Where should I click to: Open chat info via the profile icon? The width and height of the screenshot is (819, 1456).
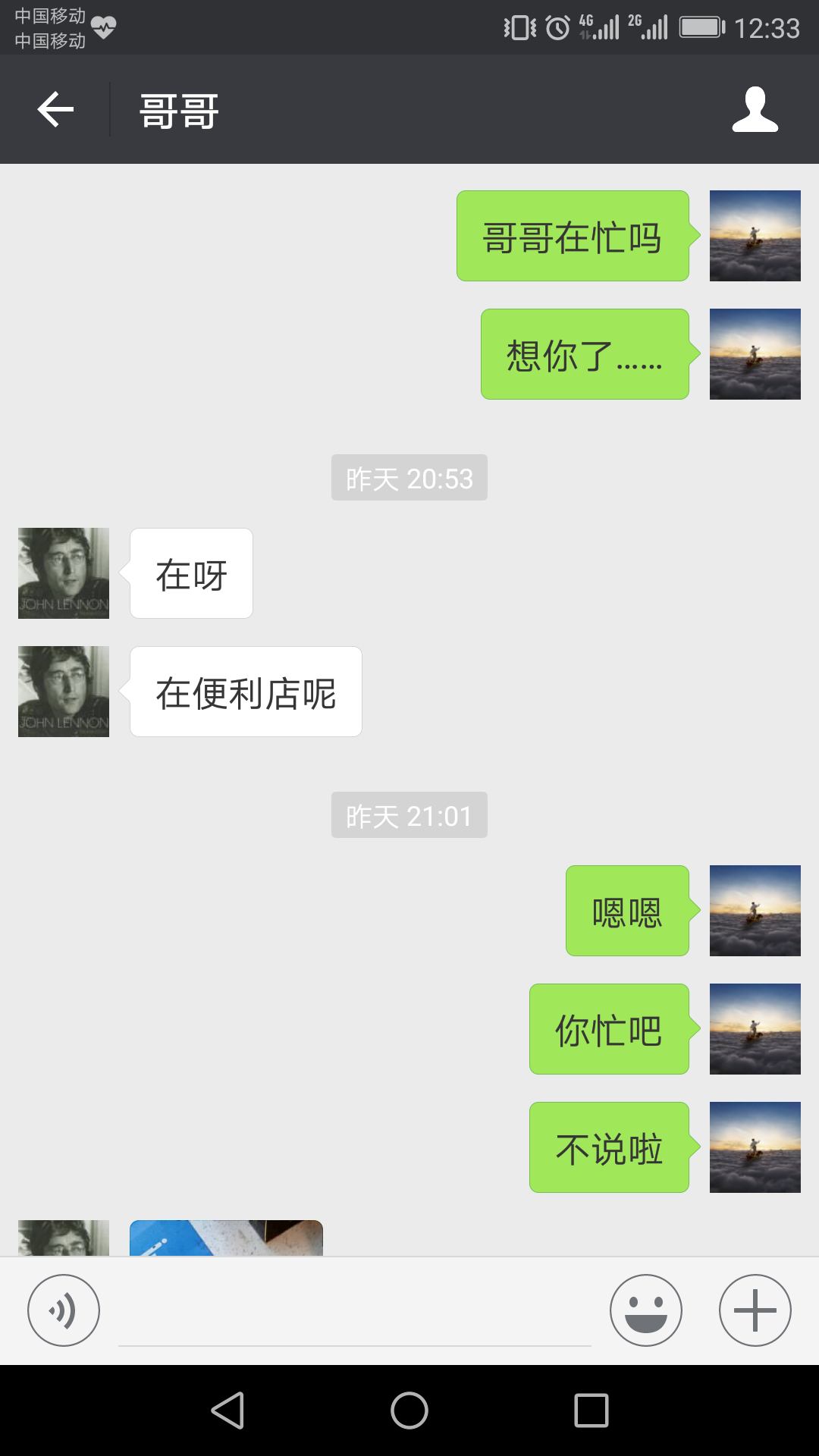coord(755,110)
